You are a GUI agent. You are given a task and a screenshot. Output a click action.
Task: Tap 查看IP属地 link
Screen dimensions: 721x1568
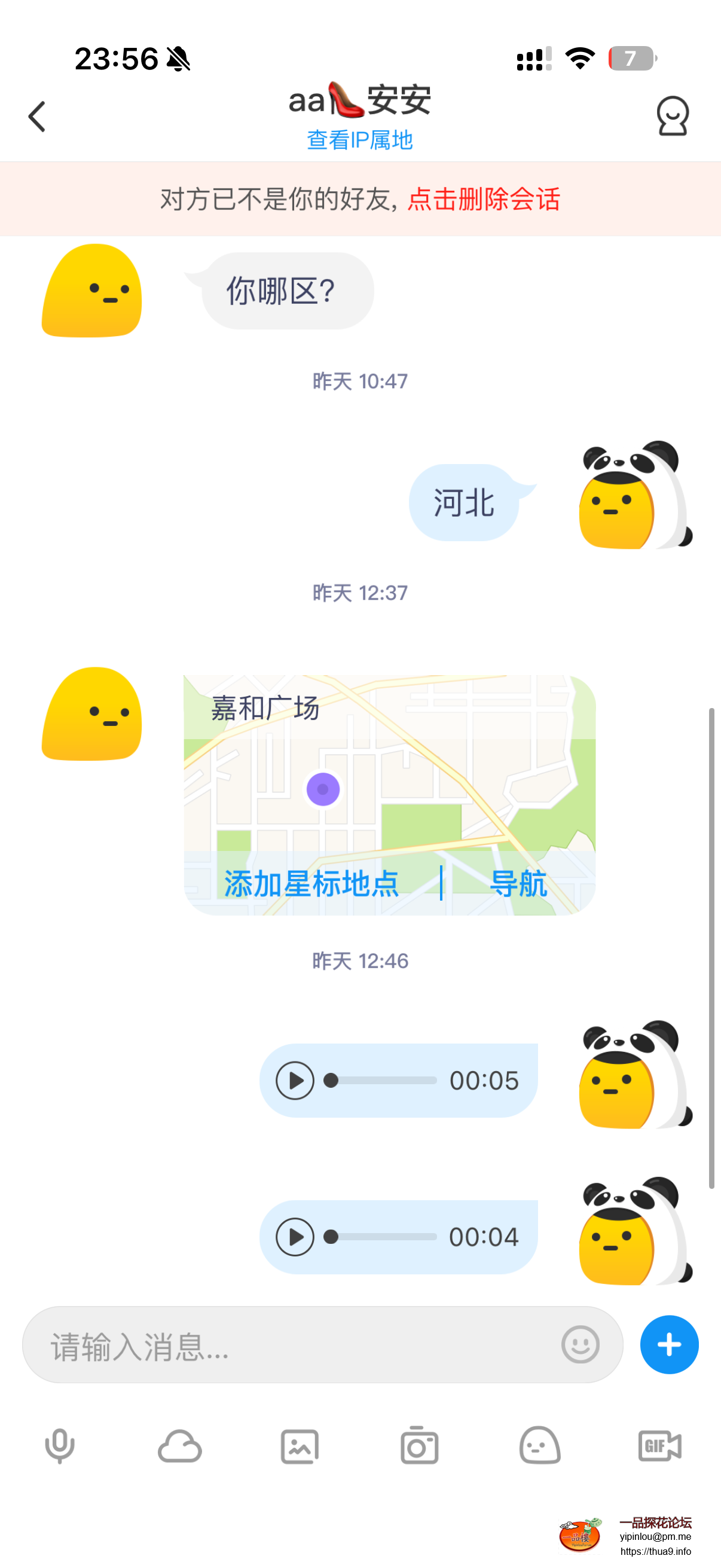click(359, 141)
